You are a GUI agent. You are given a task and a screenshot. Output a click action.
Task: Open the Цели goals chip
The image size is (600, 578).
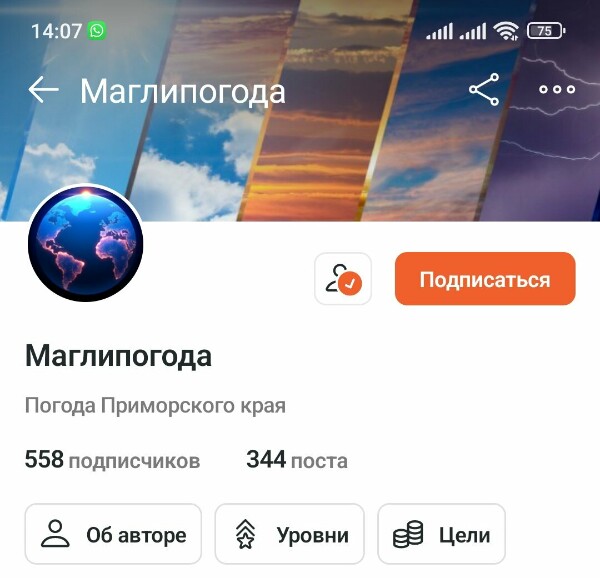tap(441, 535)
